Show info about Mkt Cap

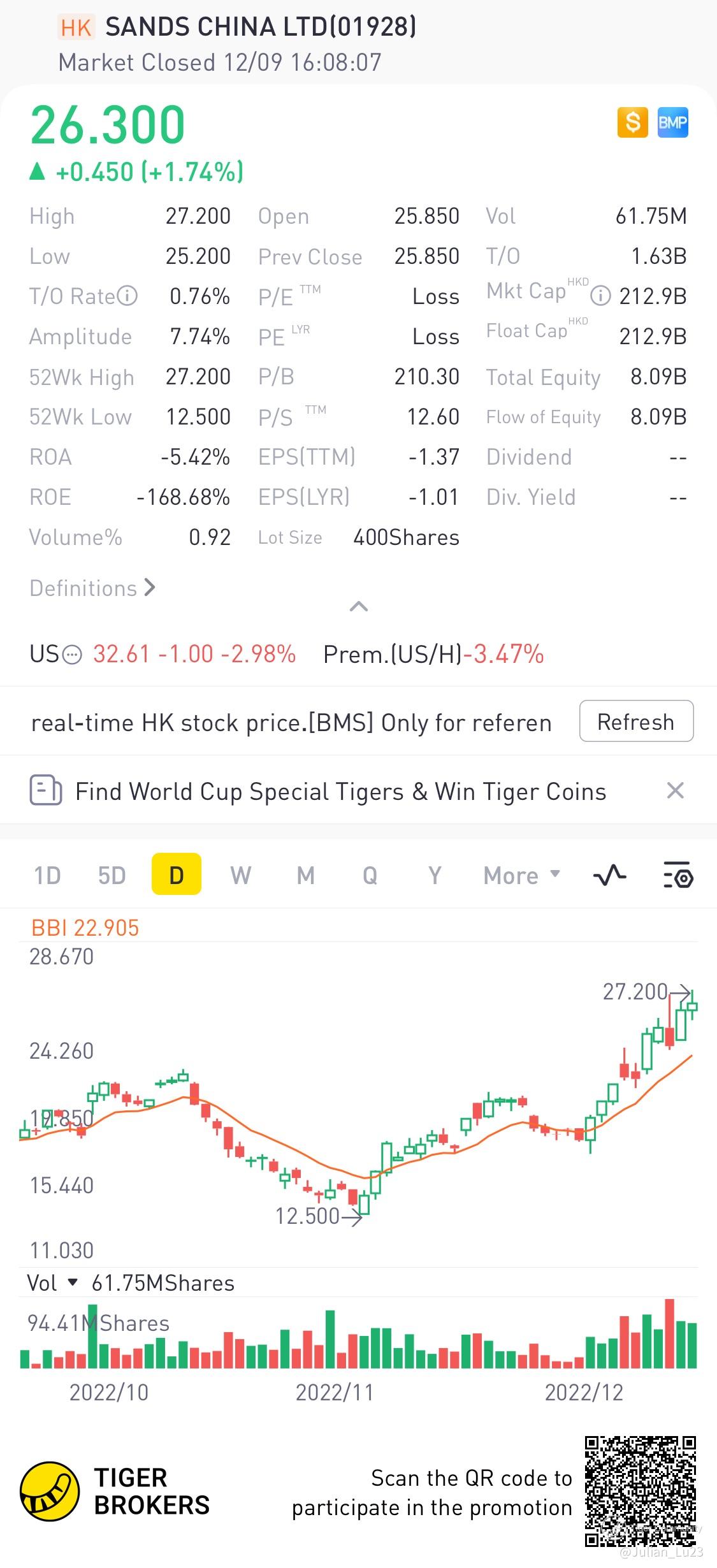pyautogui.click(x=600, y=296)
